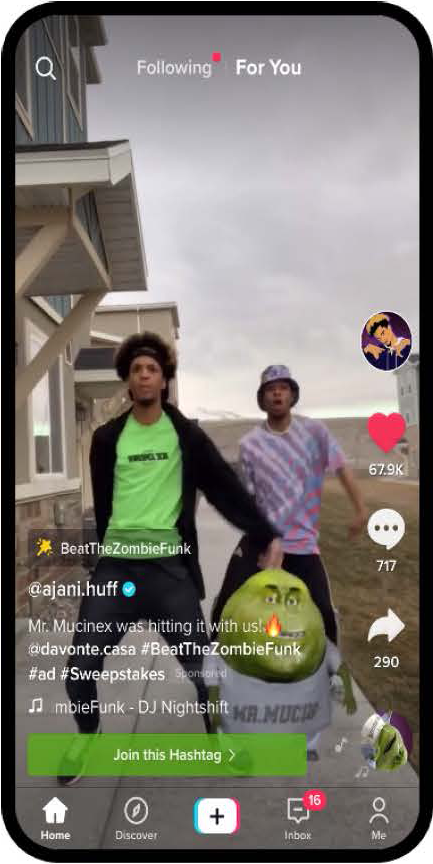Screen dimensions: 433x864
Task: Open the Inbox tab
Action: 298,819
